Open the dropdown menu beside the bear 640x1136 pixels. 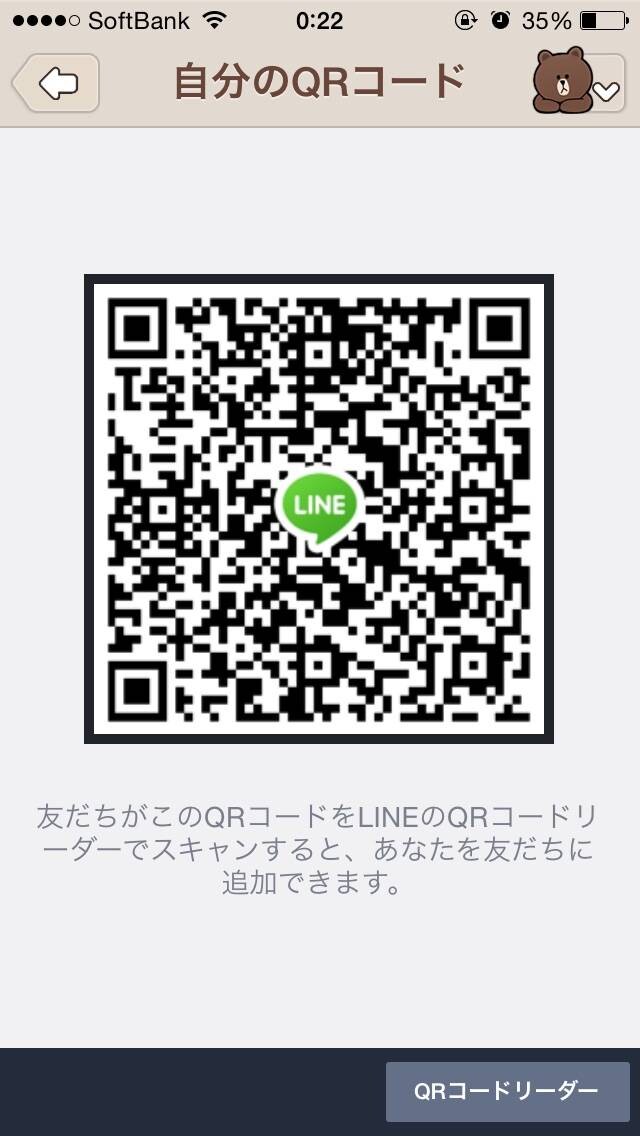pyautogui.click(x=606, y=90)
